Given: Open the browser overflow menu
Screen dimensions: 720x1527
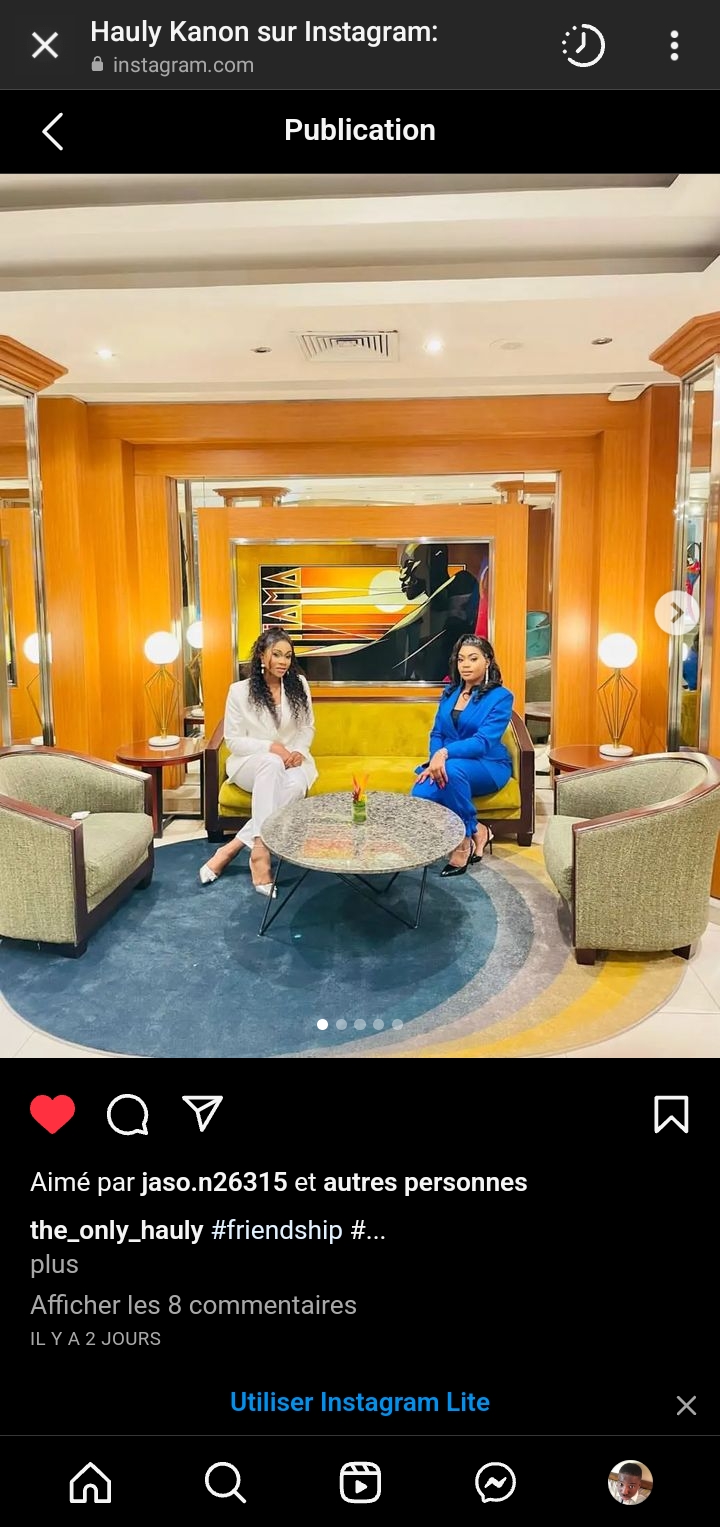Looking at the screenshot, I should click(x=674, y=45).
